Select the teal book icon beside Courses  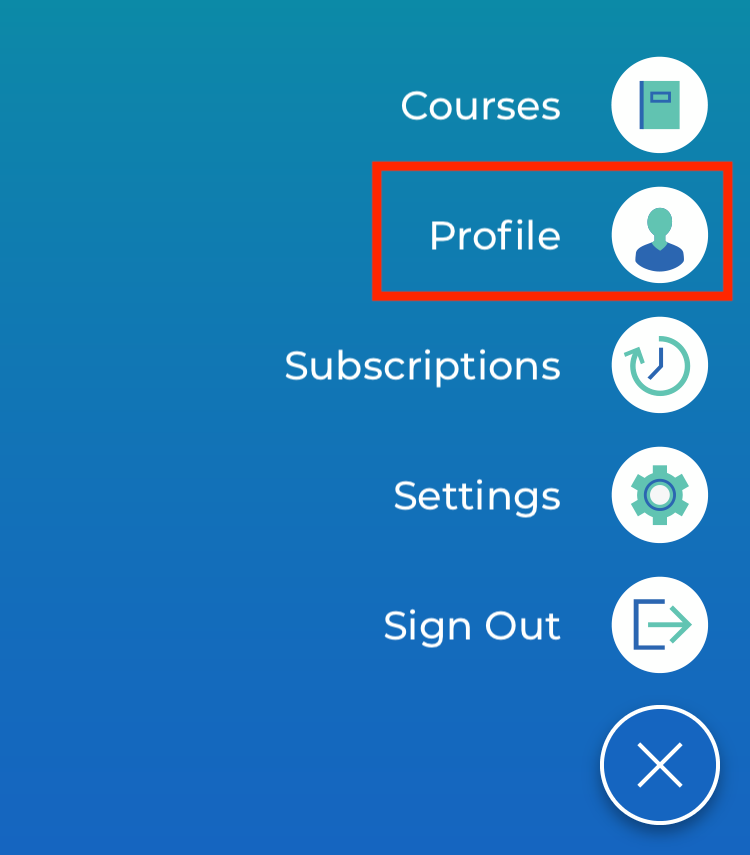[x=659, y=104]
